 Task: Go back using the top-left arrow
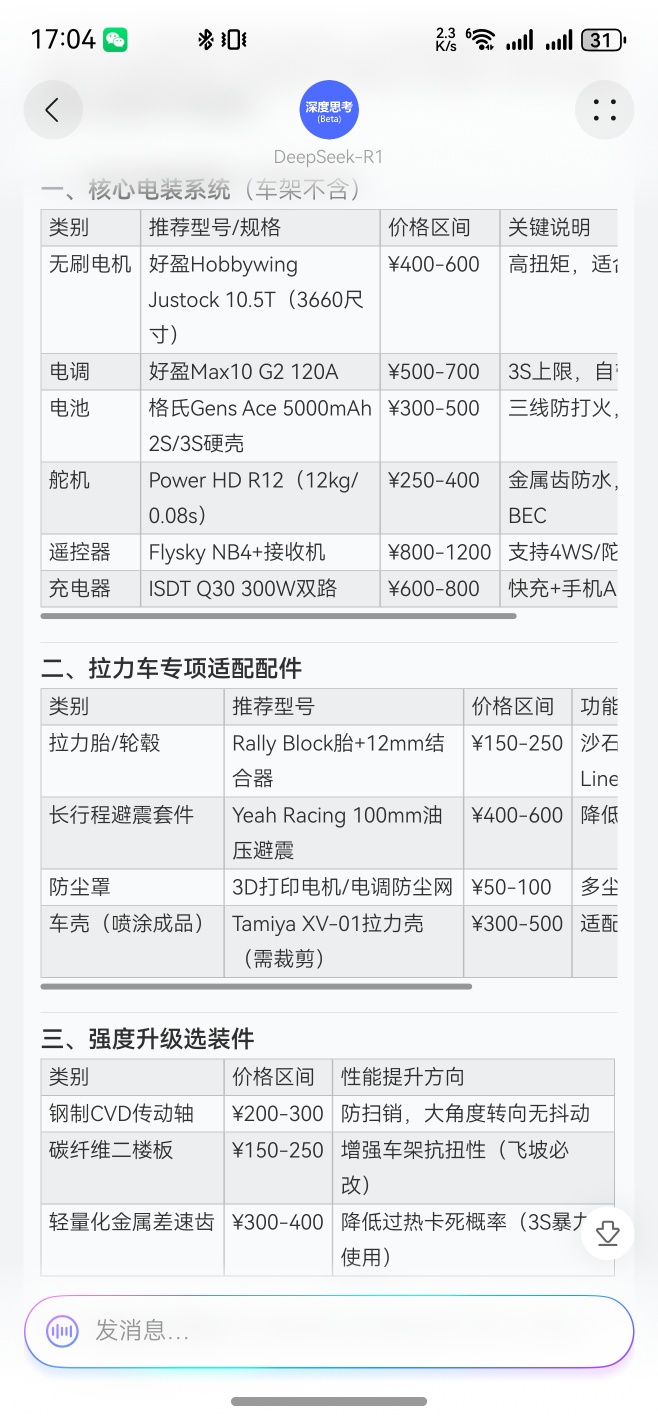point(53,110)
